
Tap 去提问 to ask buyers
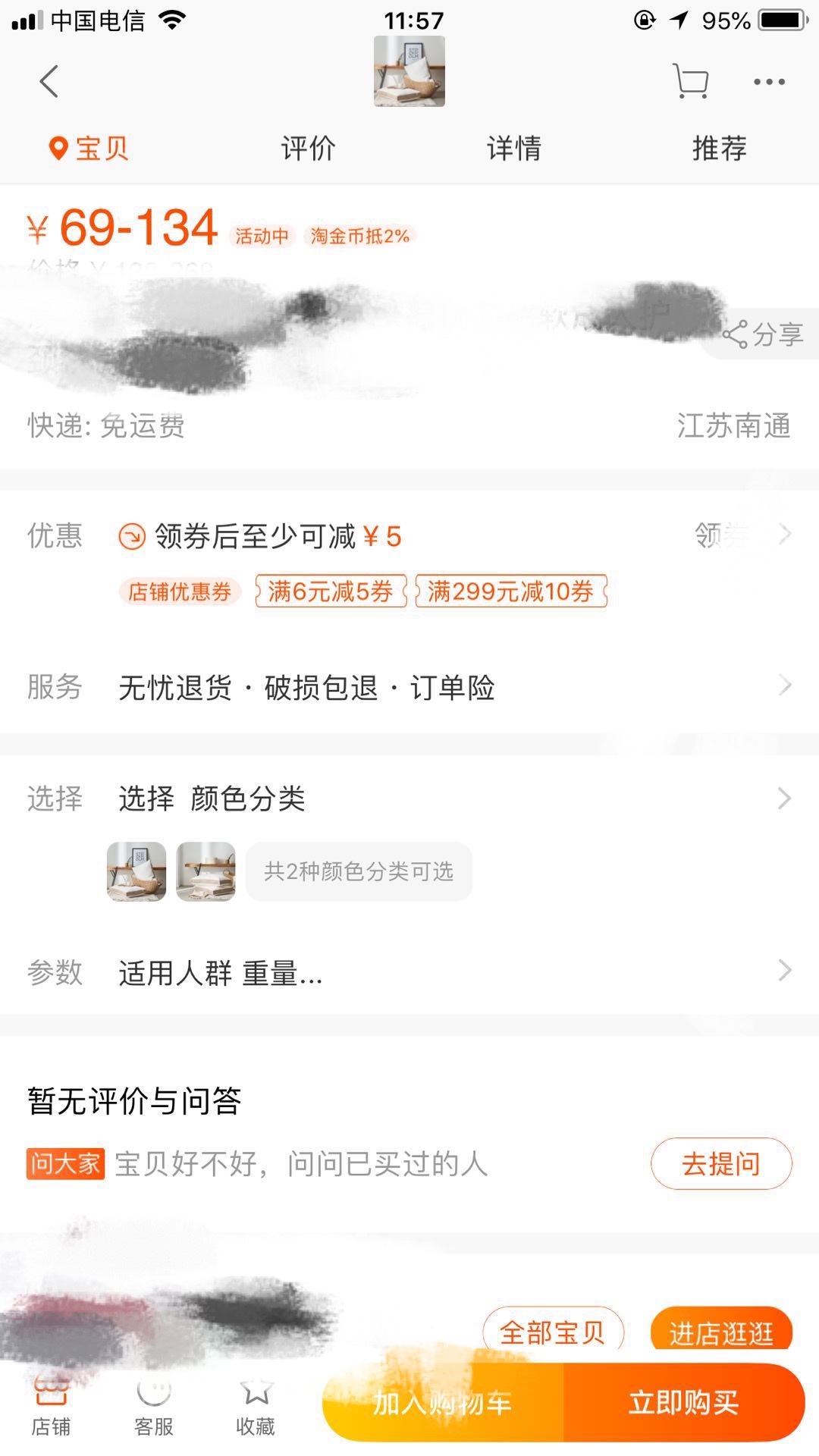tap(720, 1163)
